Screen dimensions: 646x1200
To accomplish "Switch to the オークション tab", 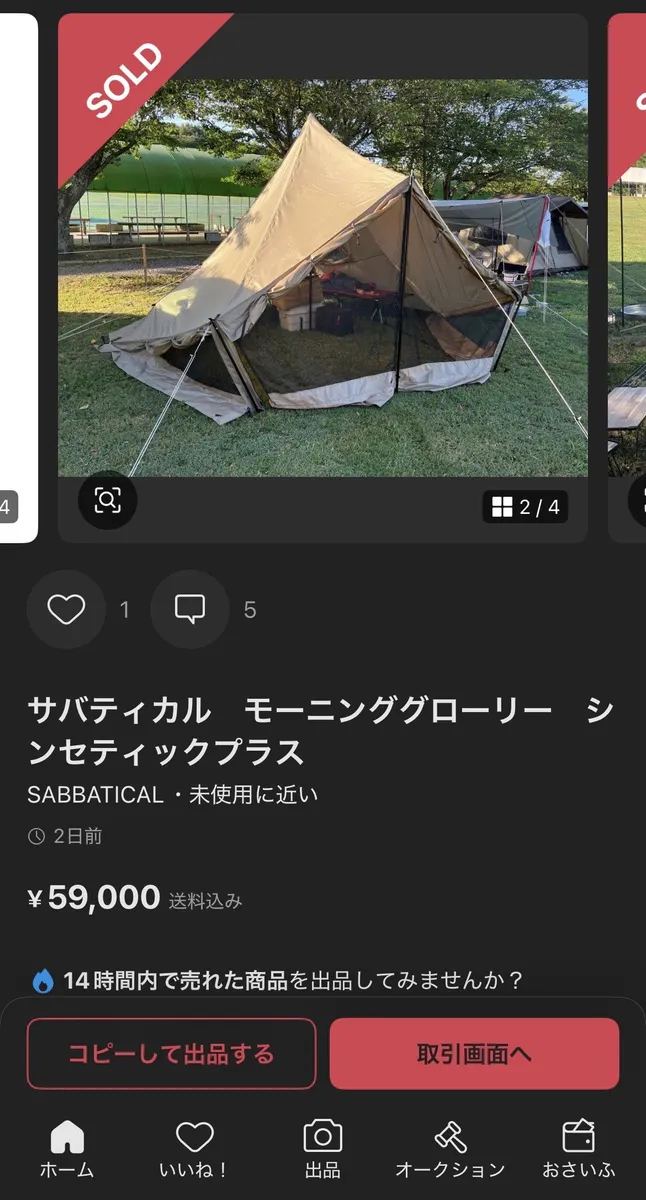I will click(x=450, y=1149).
